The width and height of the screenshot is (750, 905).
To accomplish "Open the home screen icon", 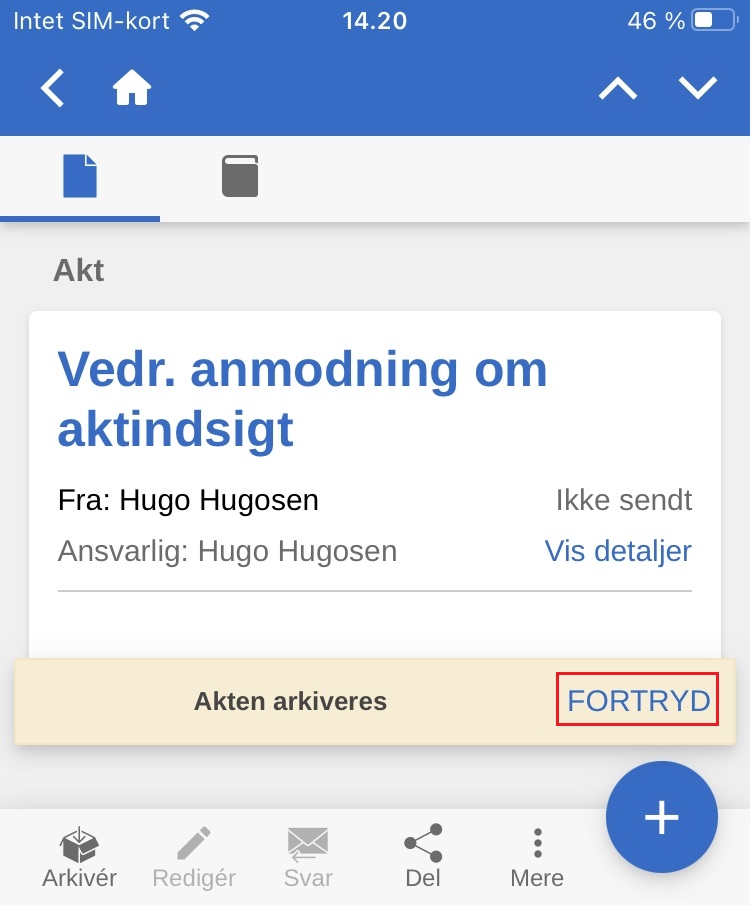I will point(132,88).
